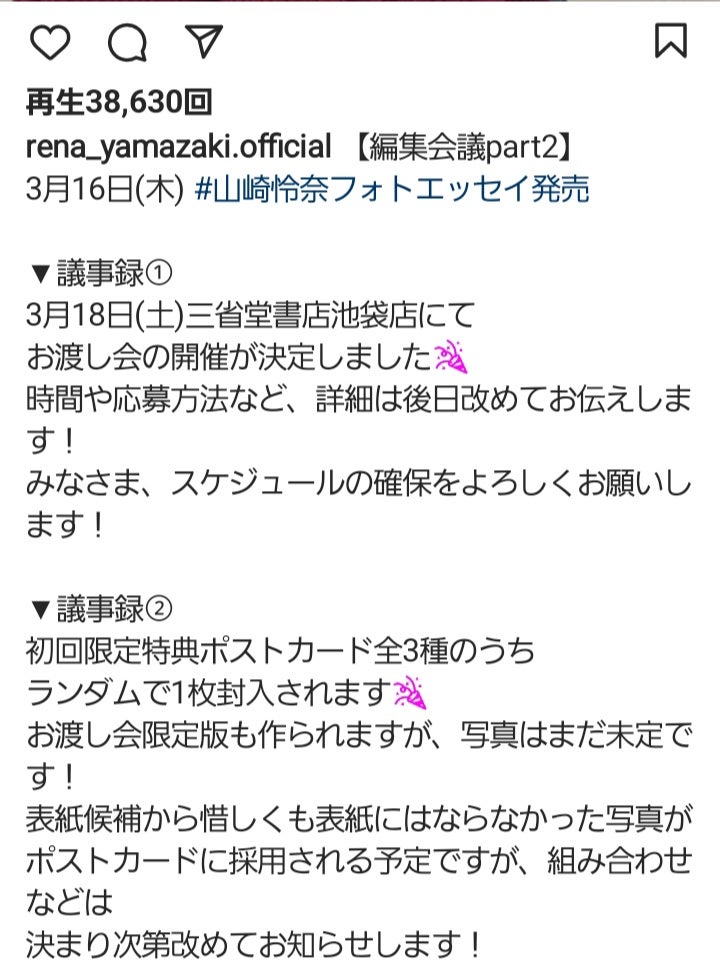Open the rena_yamazaki.official profile
This screenshot has width=720, height=973.
[178, 147]
